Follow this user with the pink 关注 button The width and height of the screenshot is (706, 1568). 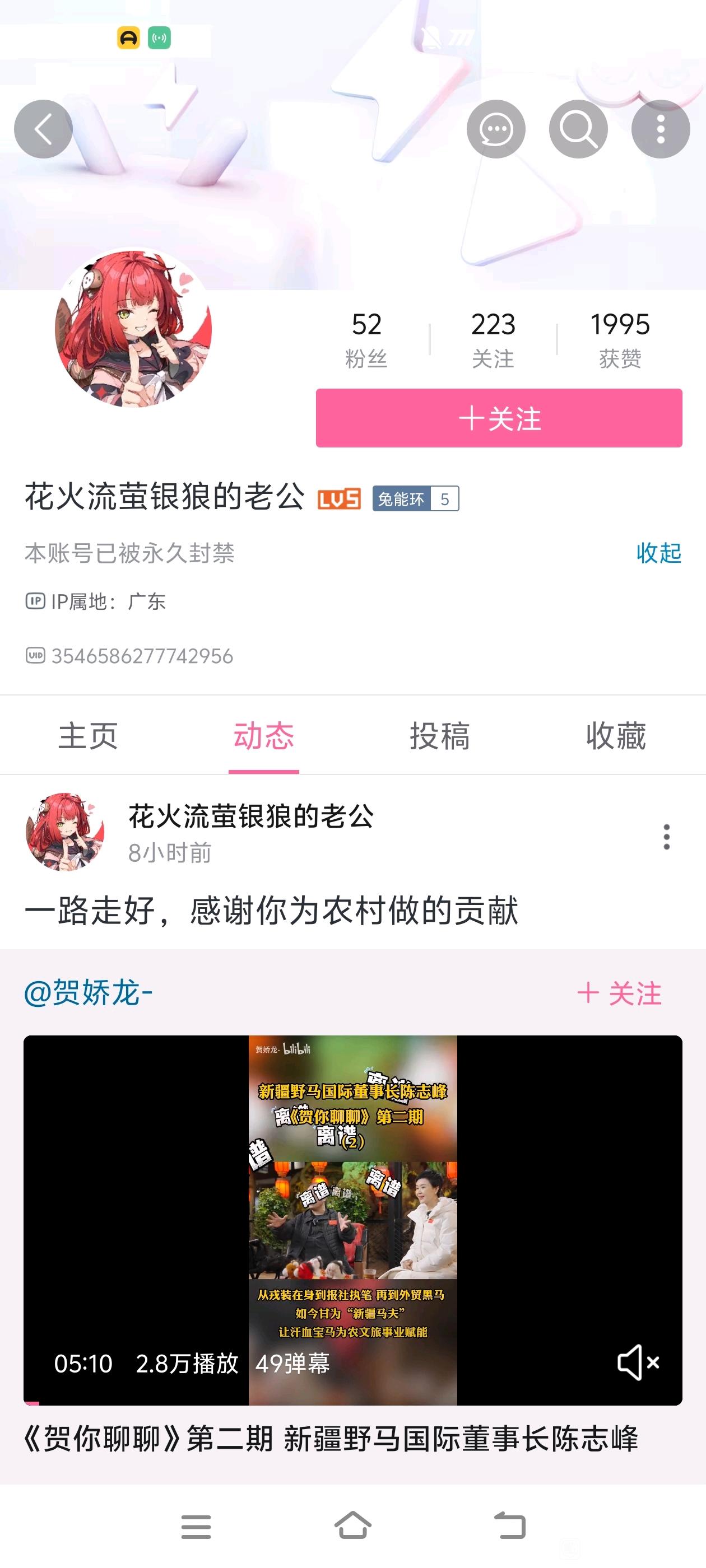[498, 418]
